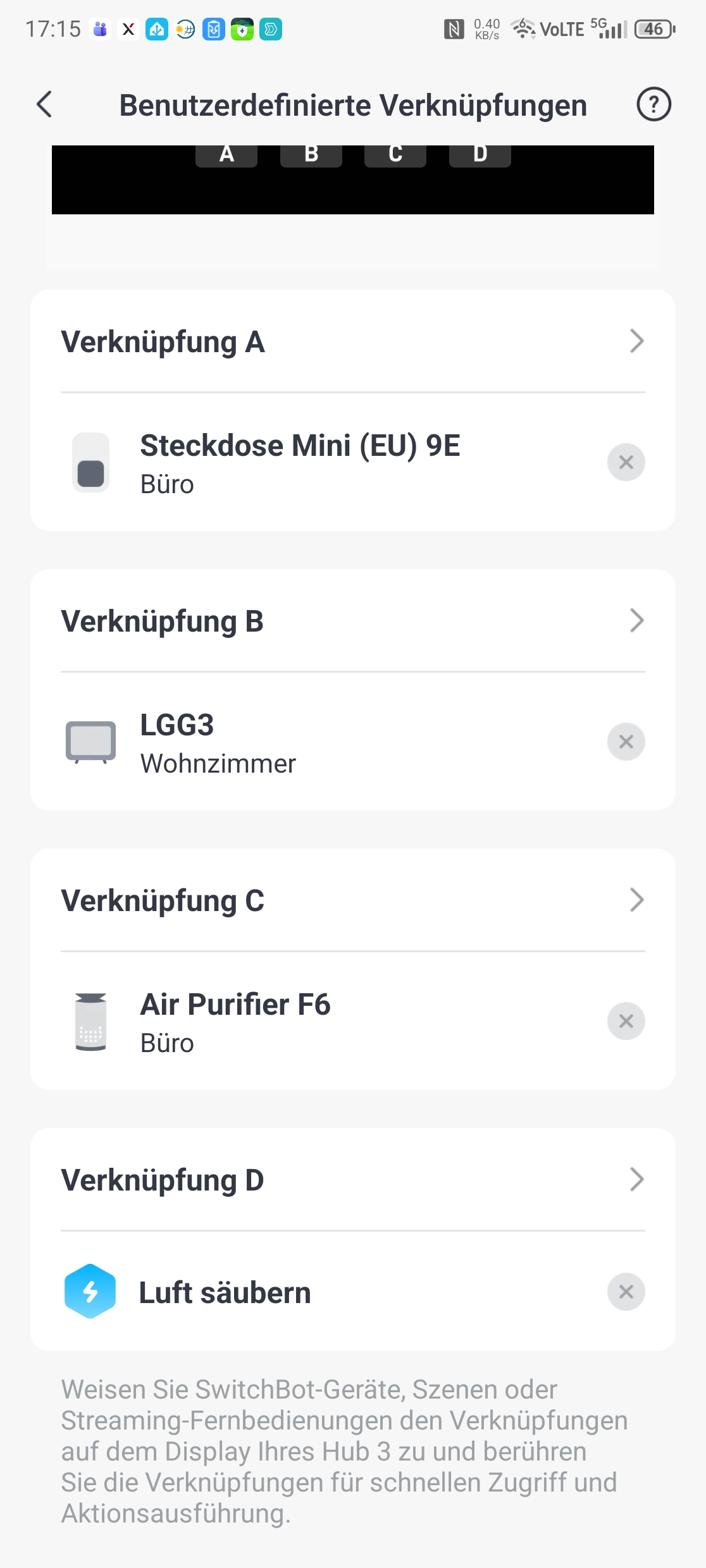Viewport: 706px width, 1568px height.
Task: Remove the Luft säubern scene
Action: point(626,1292)
